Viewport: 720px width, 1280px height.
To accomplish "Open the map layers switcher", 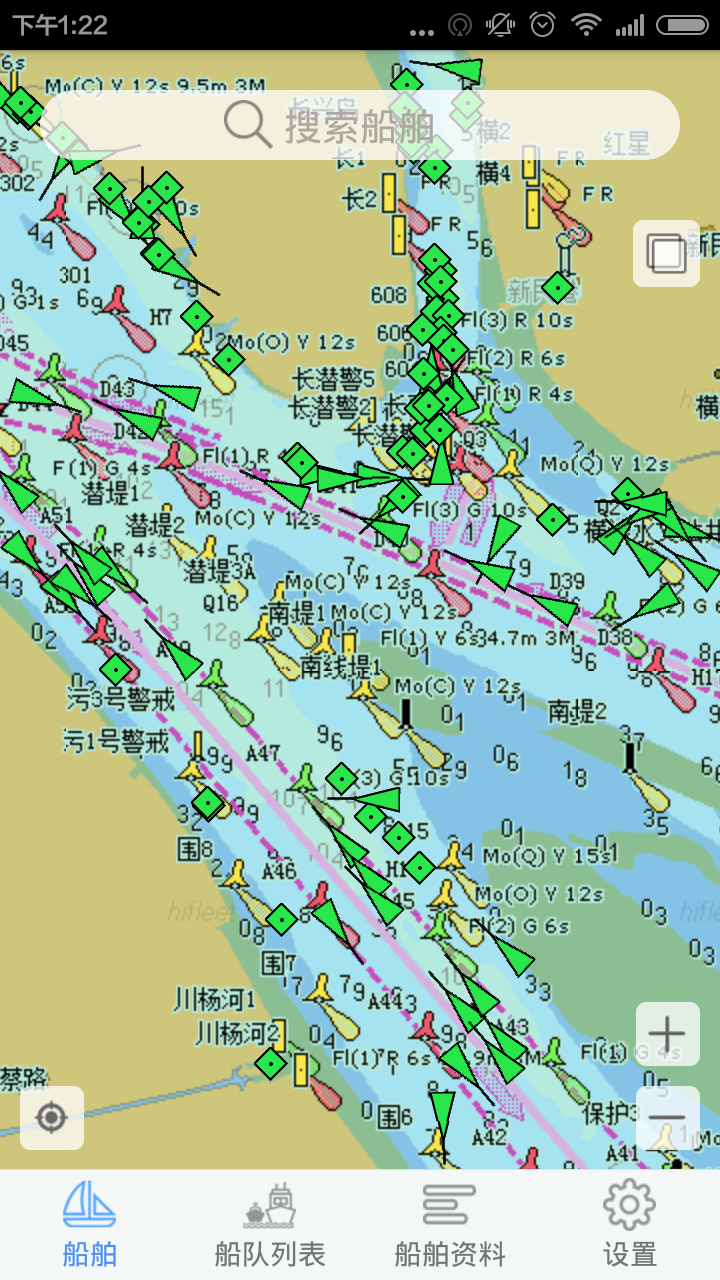I will (x=666, y=254).
